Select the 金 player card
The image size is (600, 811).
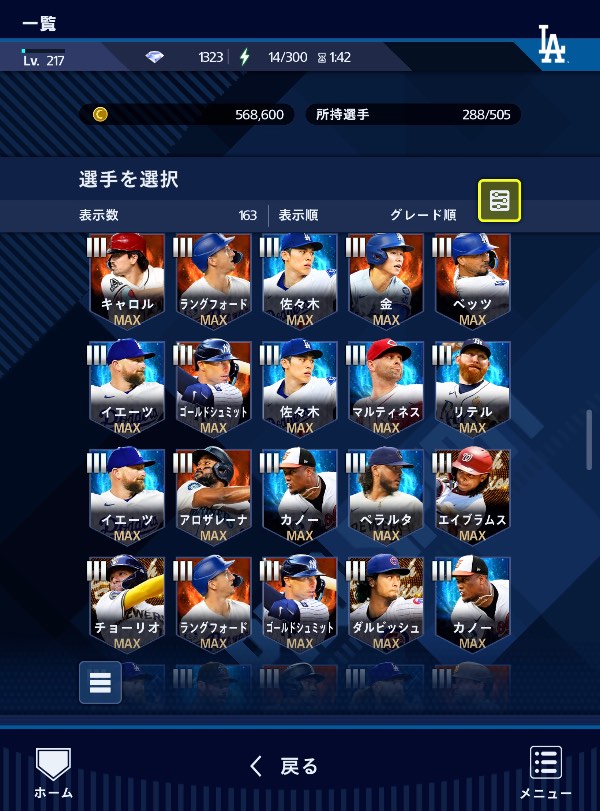tap(386, 281)
